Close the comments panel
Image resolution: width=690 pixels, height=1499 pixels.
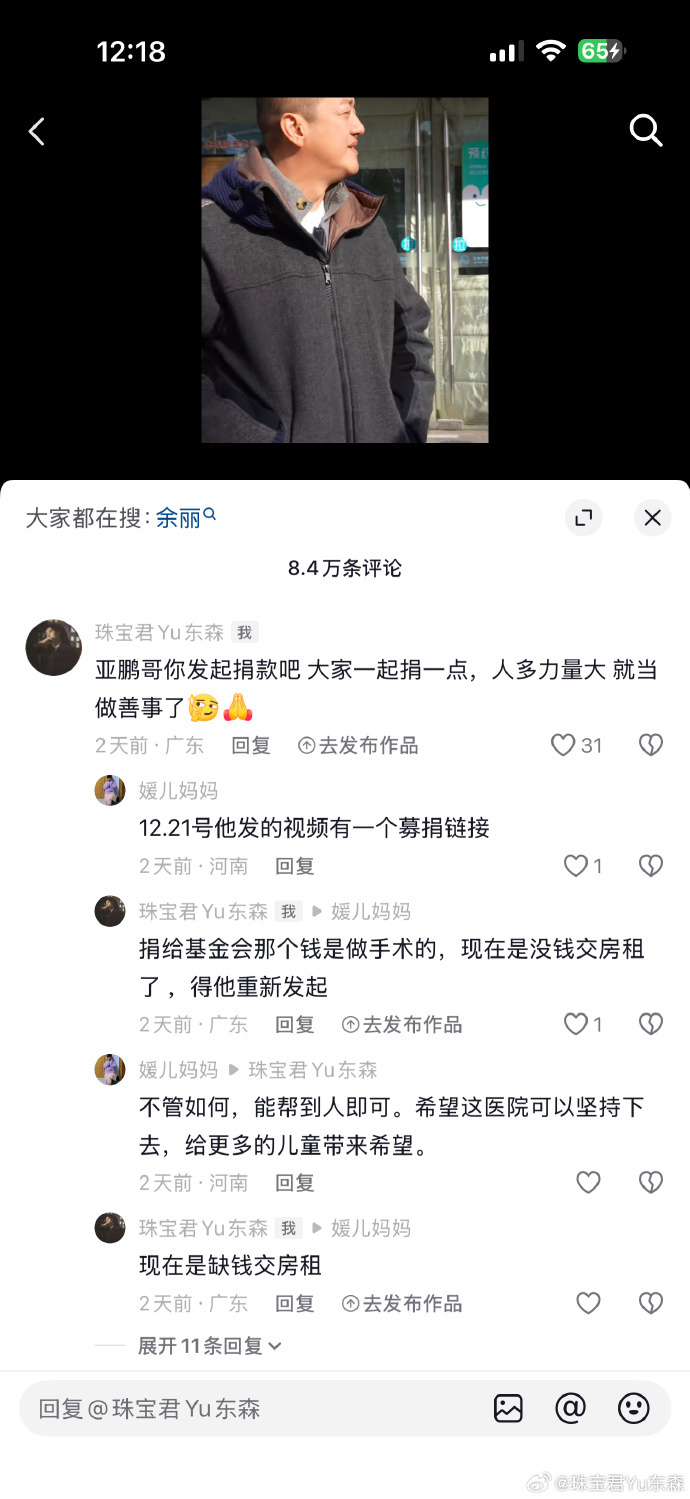[652, 517]
